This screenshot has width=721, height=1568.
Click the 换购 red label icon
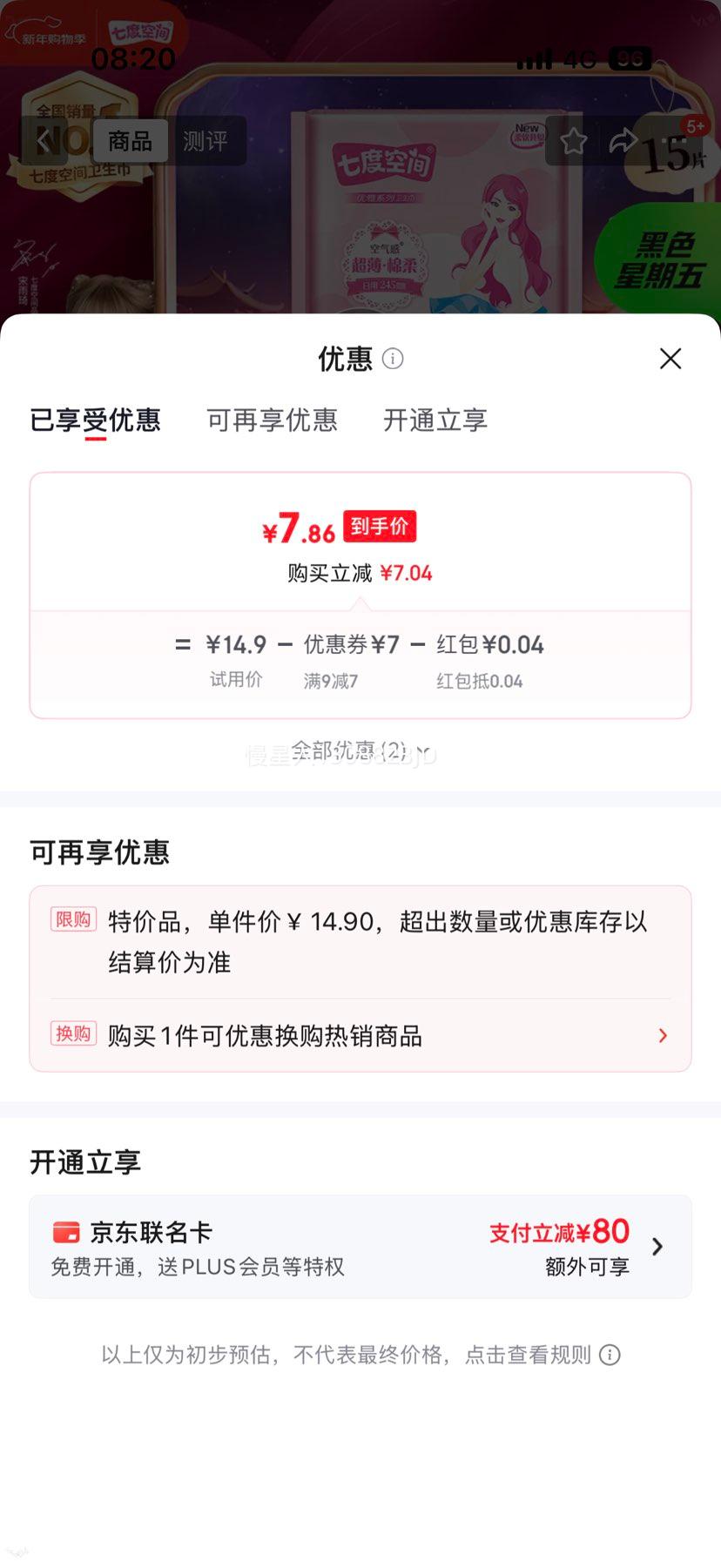tap(73, 1036)
